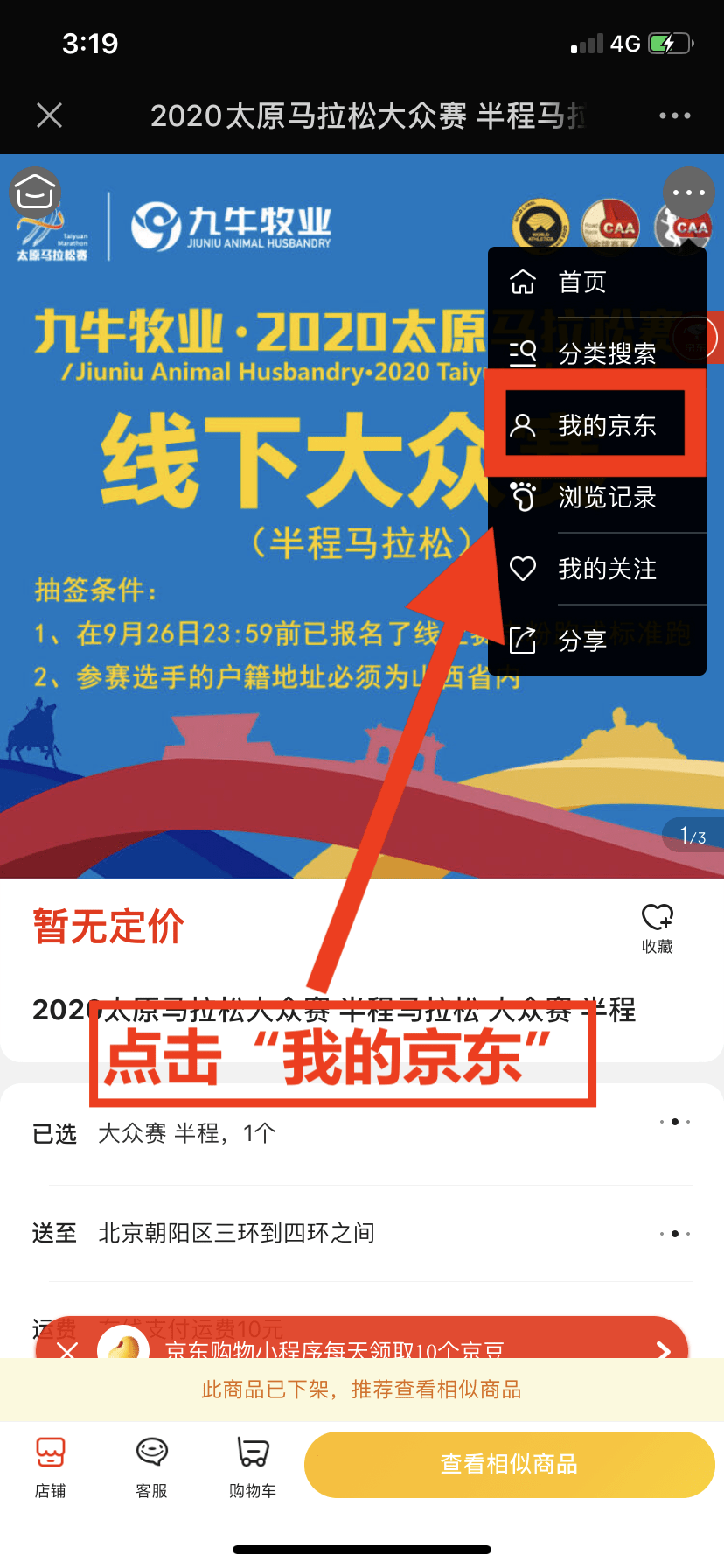This screenshot has width=724, height=1568.
Task: Add product to favorites via 收藏
Action: [x=657, y=928]
